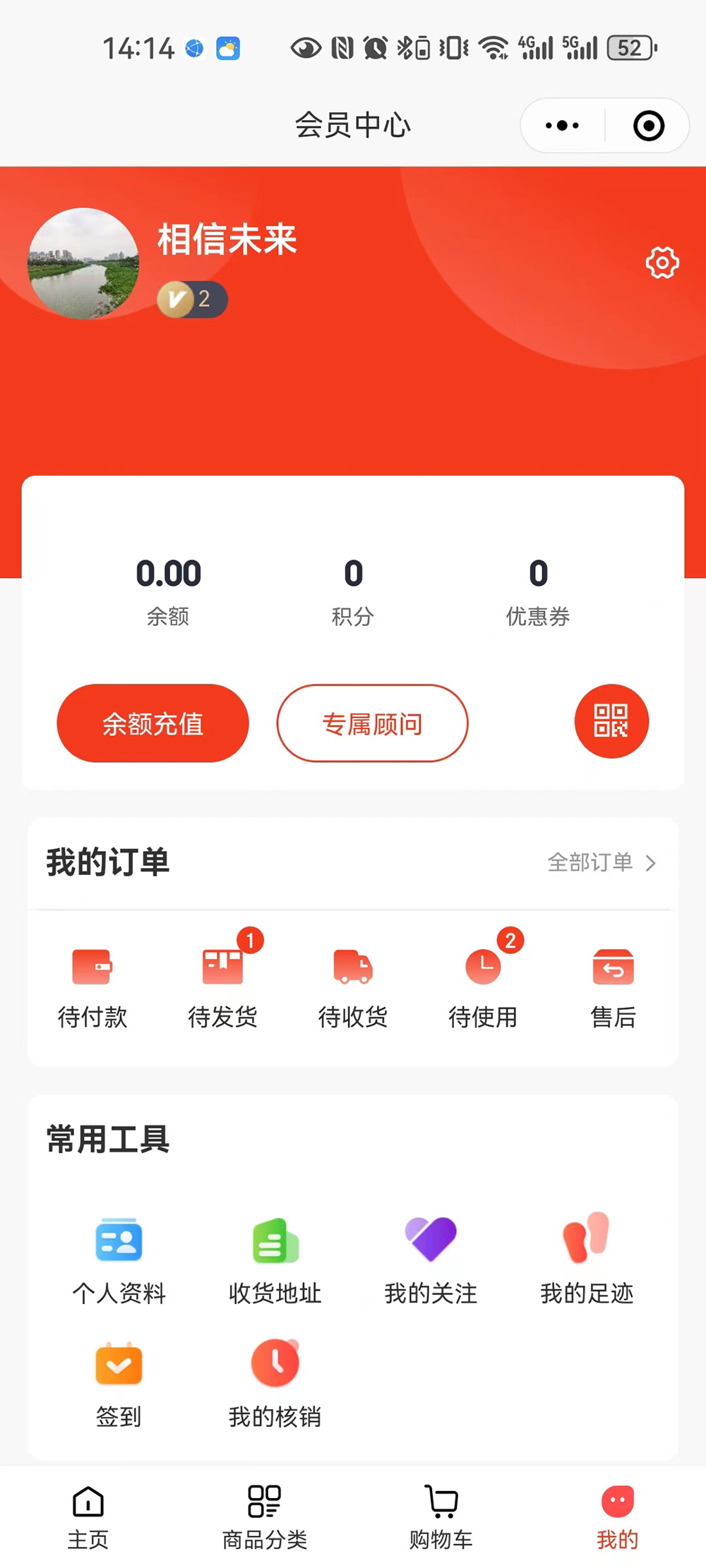The width and height of the screenshot is (706, 1568).
Task: Close the mini program via circle button
Action: (x=648, y=126)
